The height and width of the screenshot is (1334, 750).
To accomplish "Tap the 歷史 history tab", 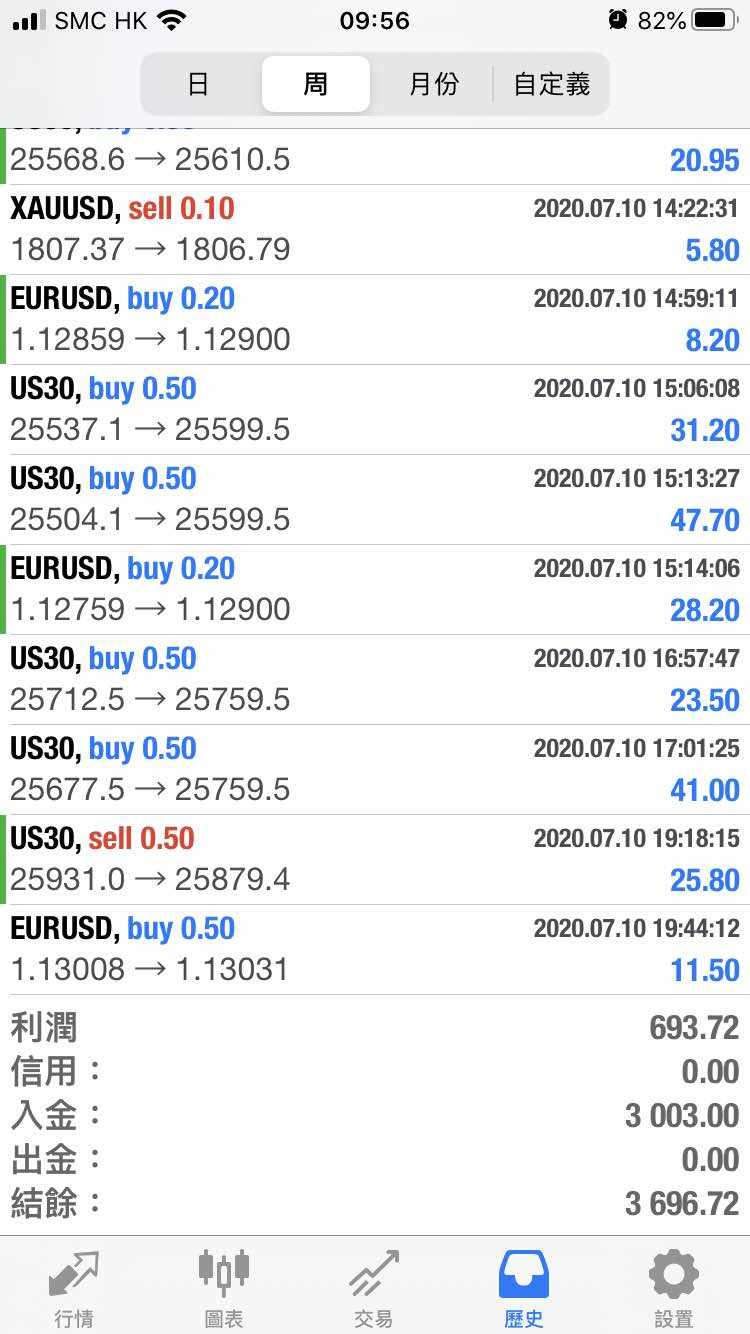I will [524, 1288].
